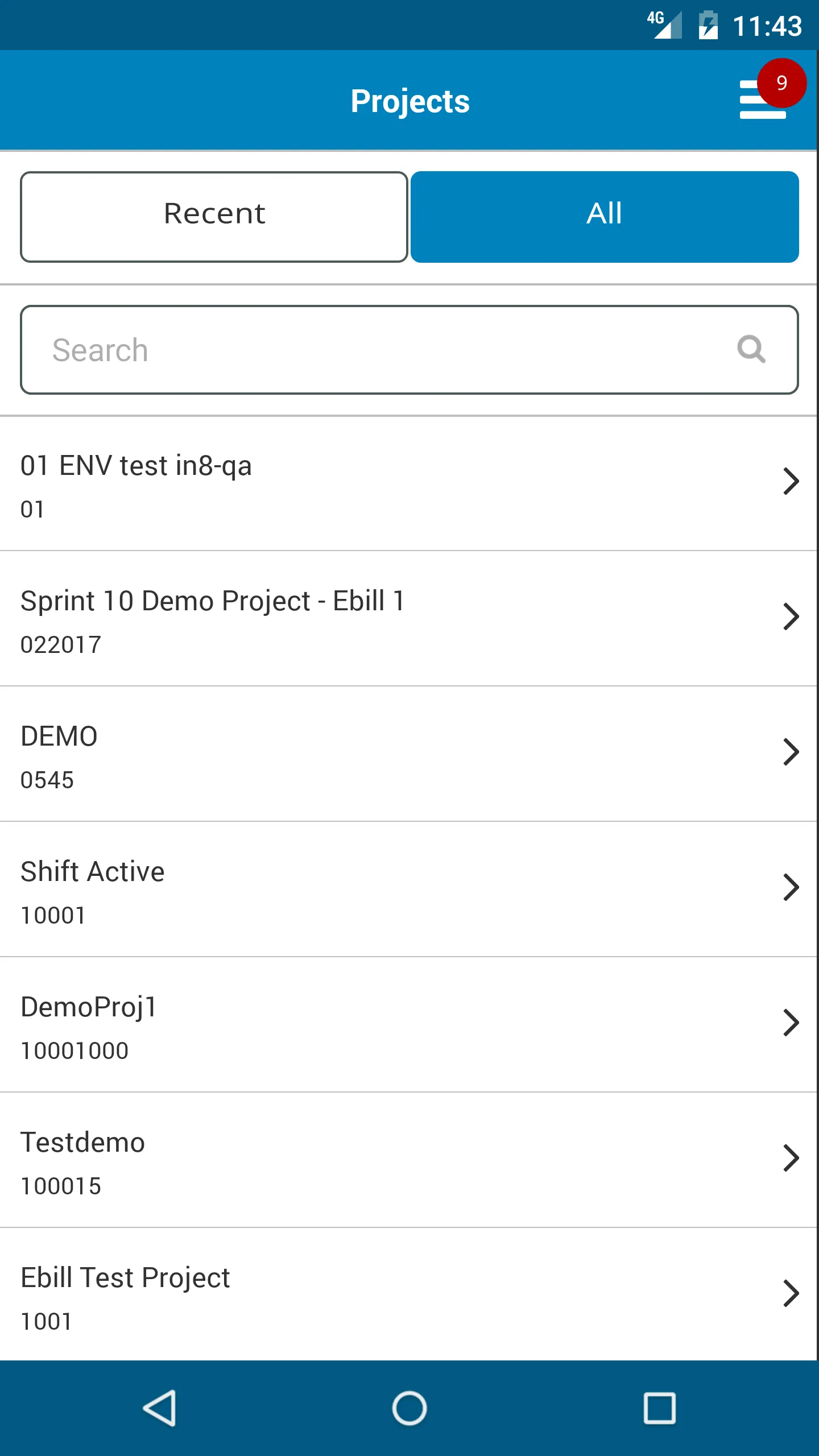Open the DEMO project 0545
The height and width of the screenshot is (1456, 819).
409,755
